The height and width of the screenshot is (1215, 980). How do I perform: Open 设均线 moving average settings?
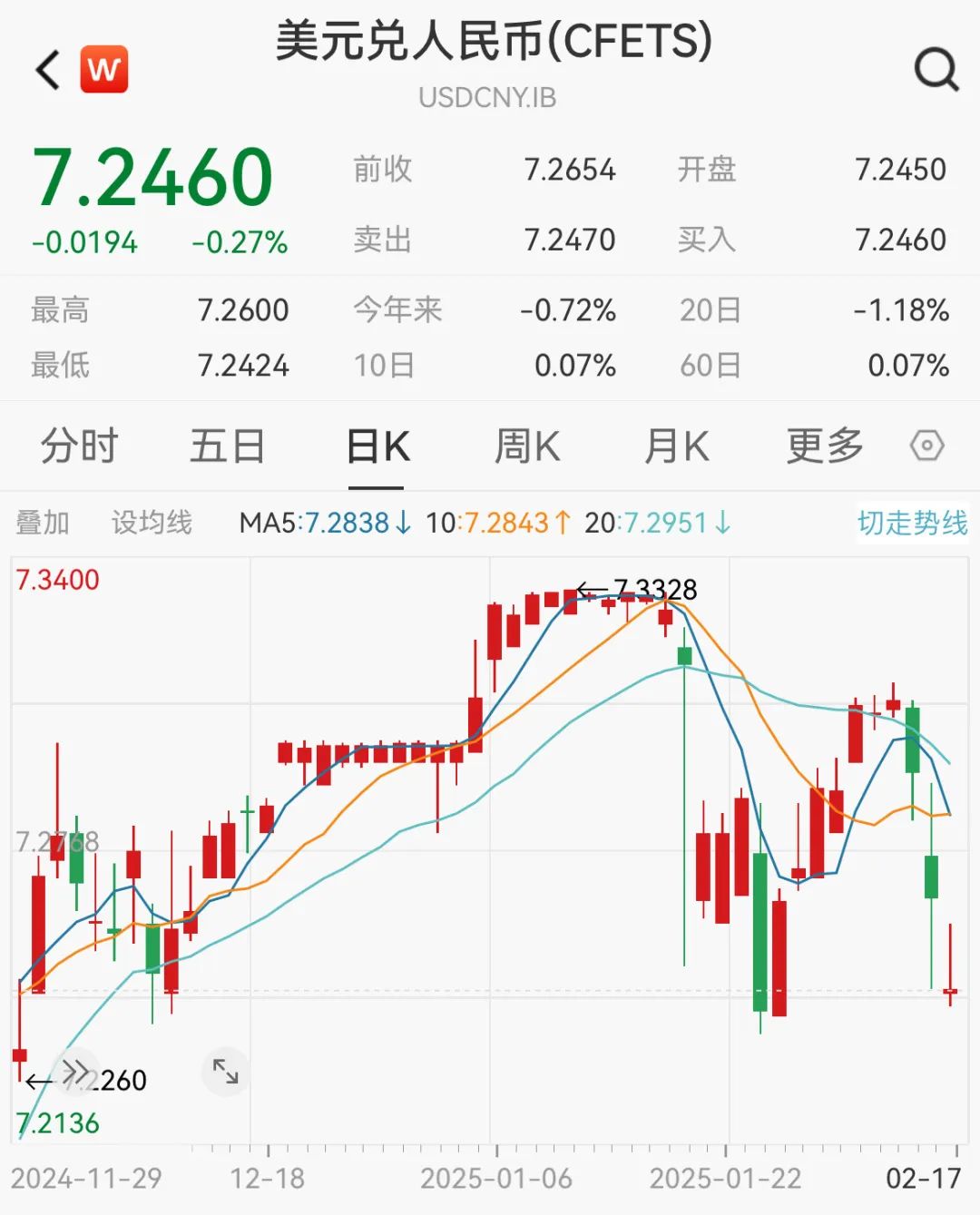[152, 523]
